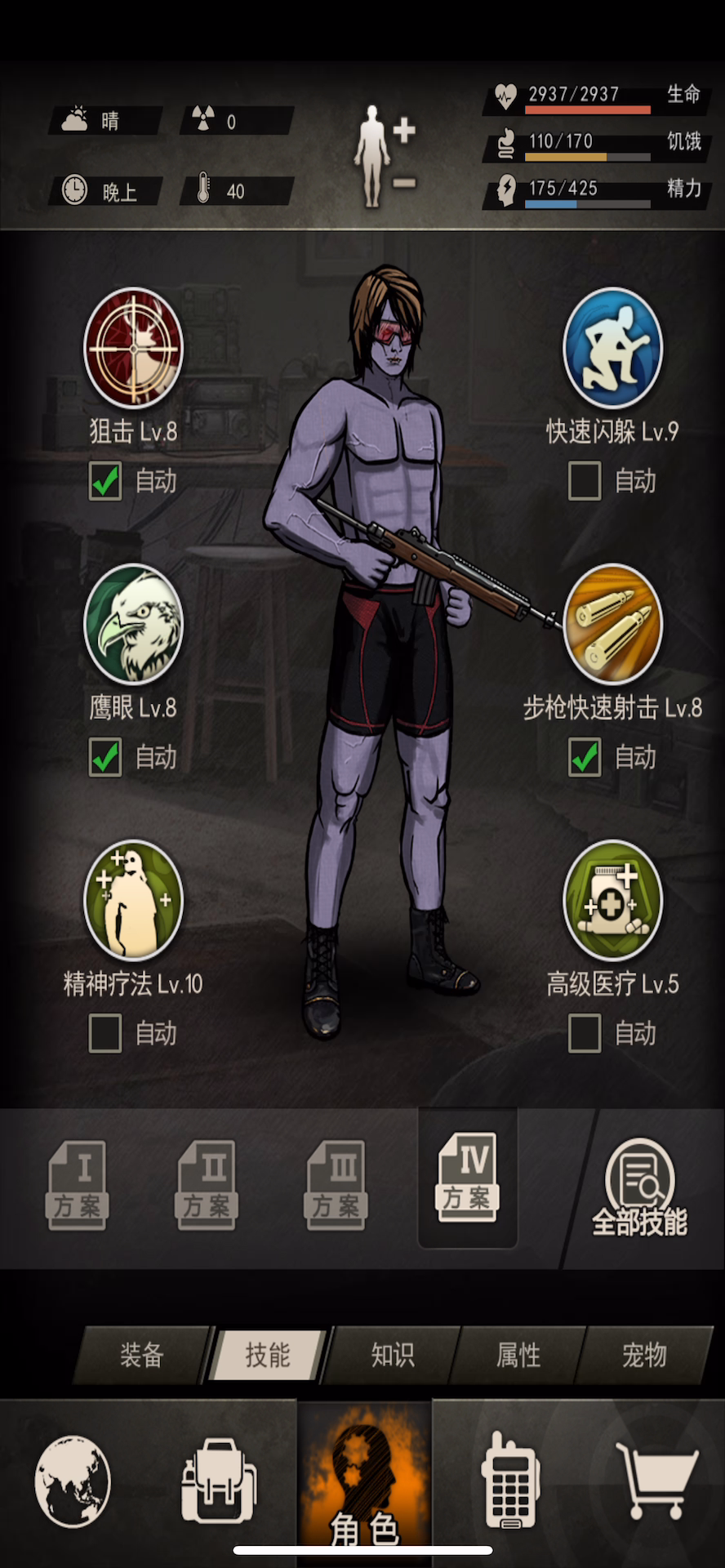The height and width of the screenshot is (1568, 725).
Task: Open the 步枪快速射击 Lv.8 skill icon
Action: pyautogui.click(x=612, y=623)
